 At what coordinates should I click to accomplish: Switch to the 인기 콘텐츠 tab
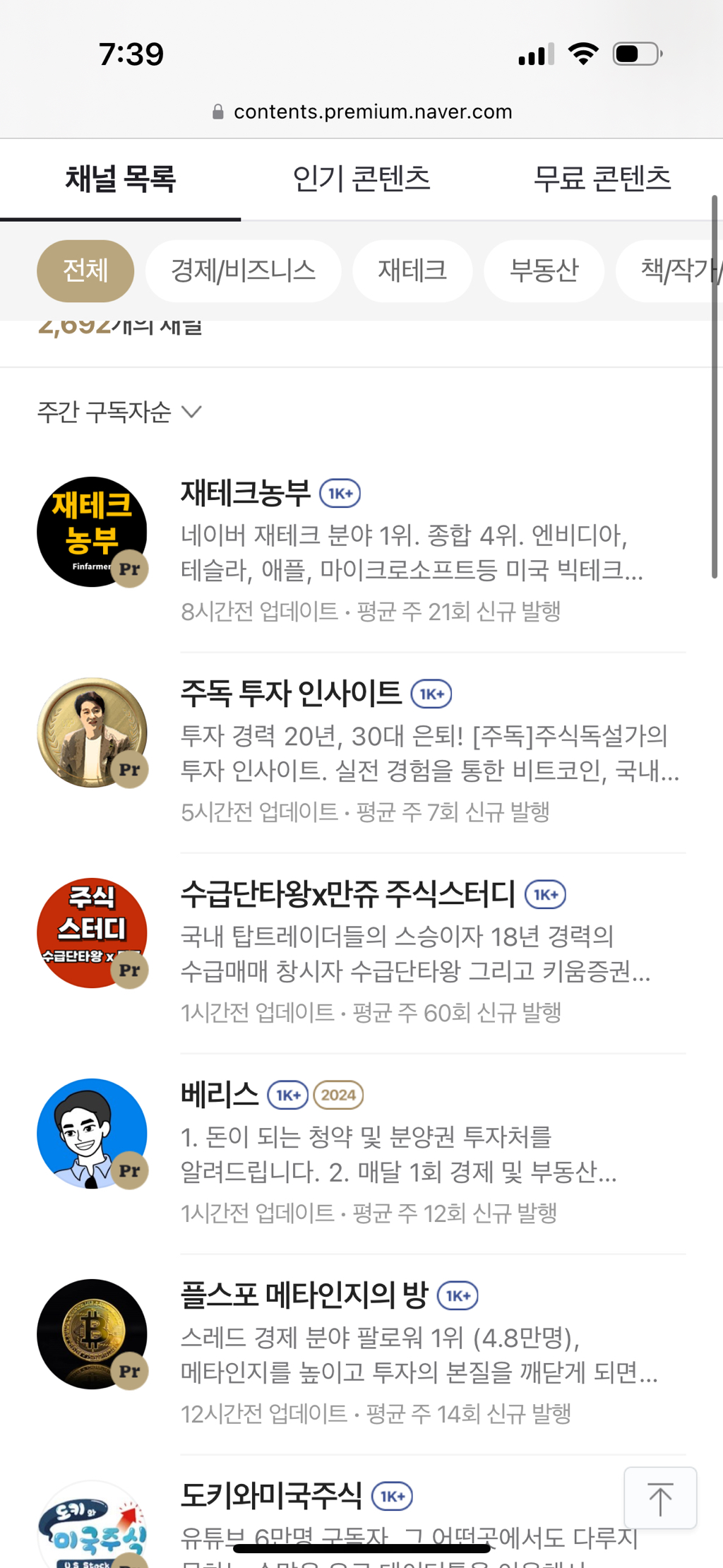point(361,179)
